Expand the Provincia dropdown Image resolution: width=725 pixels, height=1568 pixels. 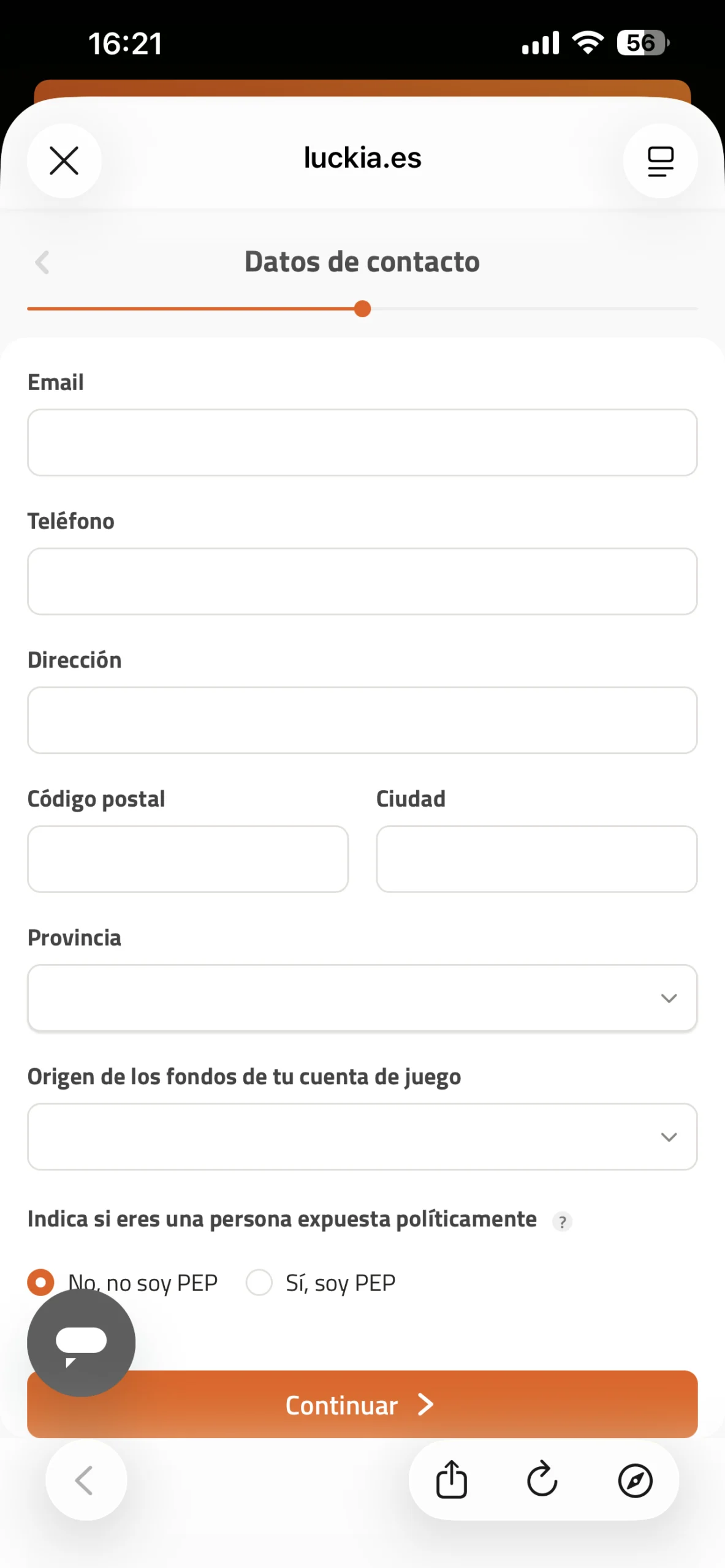pyautogui.click(x=362, y=998)
